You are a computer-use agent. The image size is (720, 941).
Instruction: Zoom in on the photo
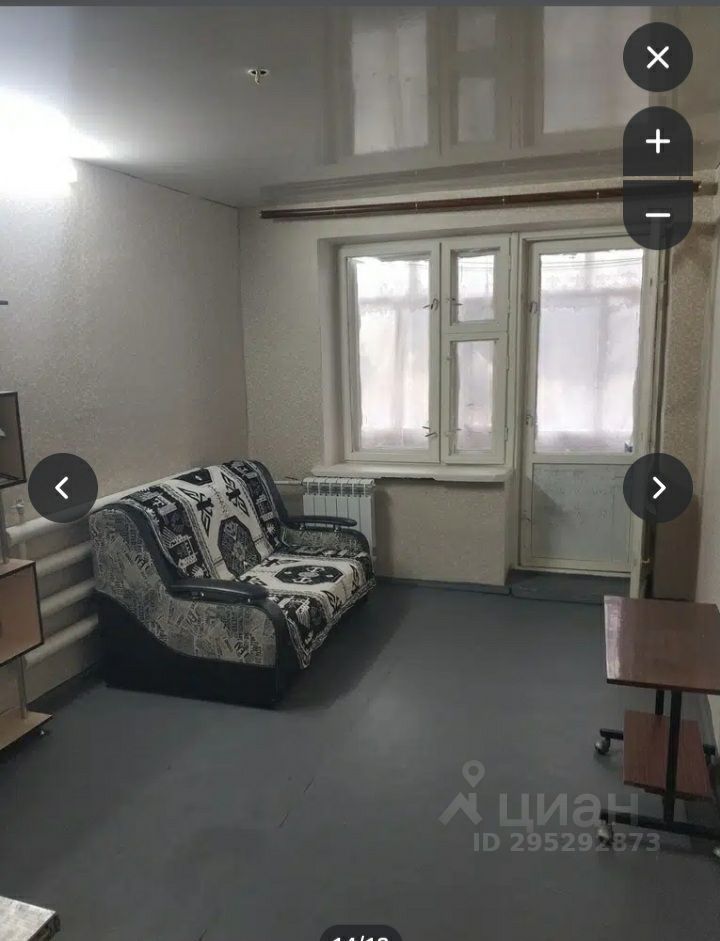coord(657,142)
